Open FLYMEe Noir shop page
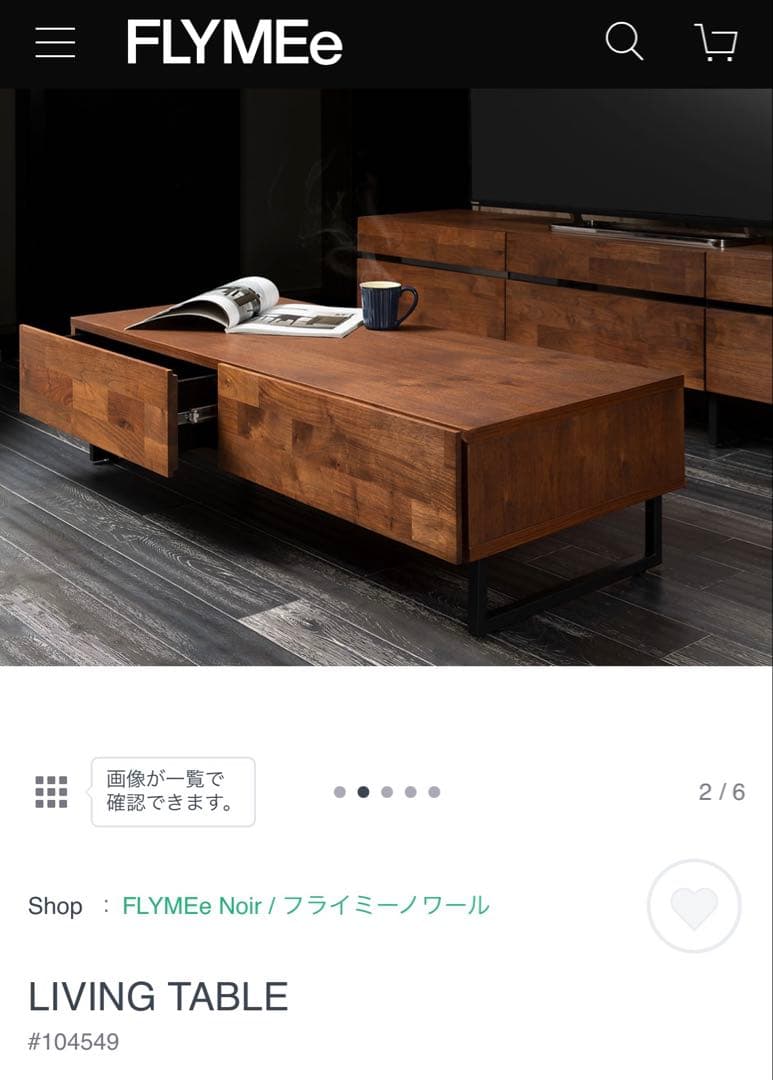This screenshot has height=1080, width=773. pyautogui.click(x=305, y=906)
